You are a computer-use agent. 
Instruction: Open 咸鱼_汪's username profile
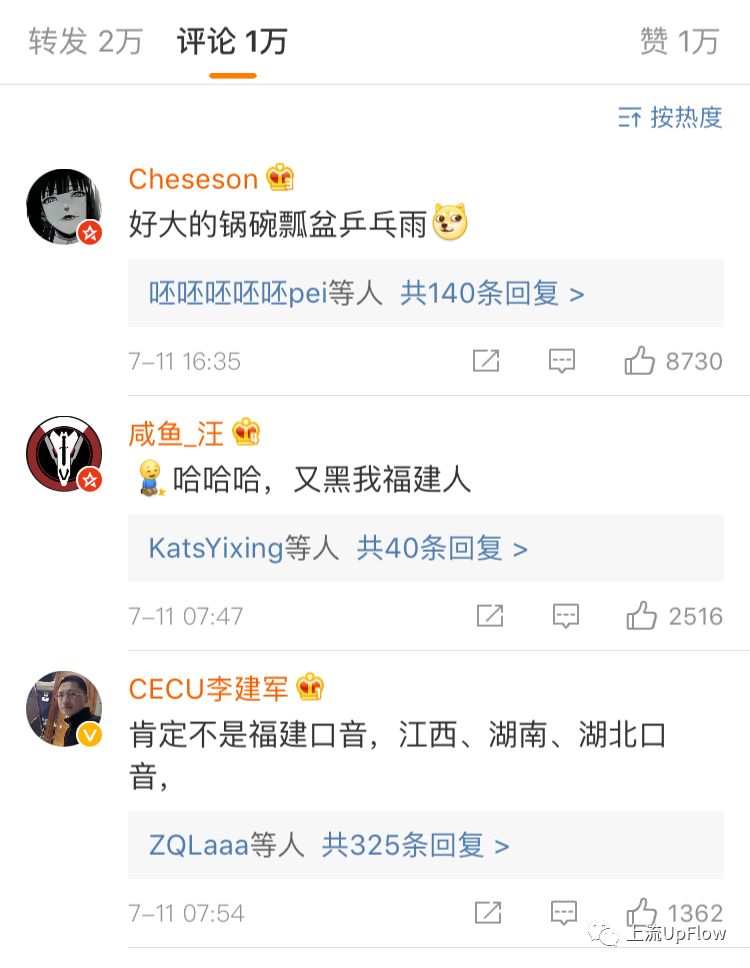pyautogui.click(x=176, y=433)
